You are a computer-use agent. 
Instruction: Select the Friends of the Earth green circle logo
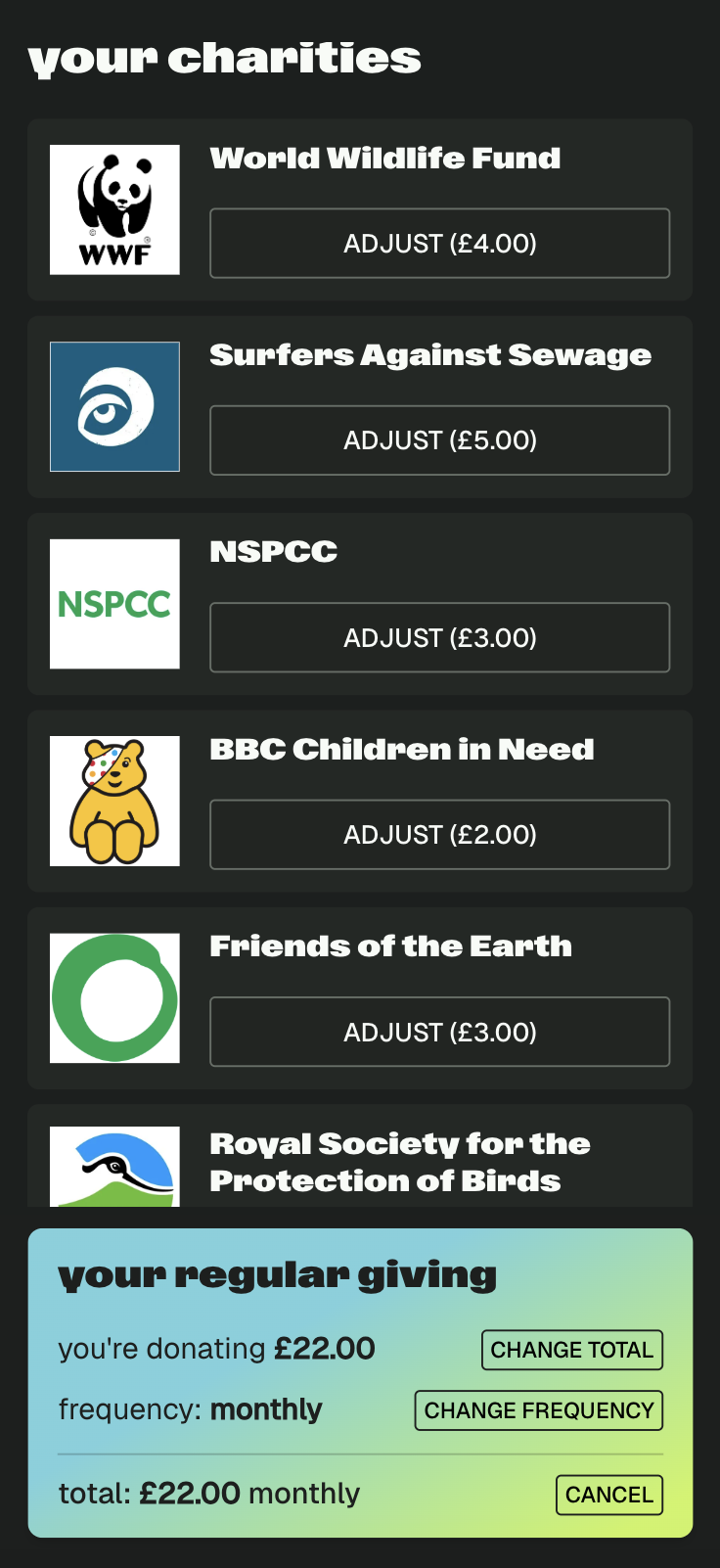coord(114,998)
